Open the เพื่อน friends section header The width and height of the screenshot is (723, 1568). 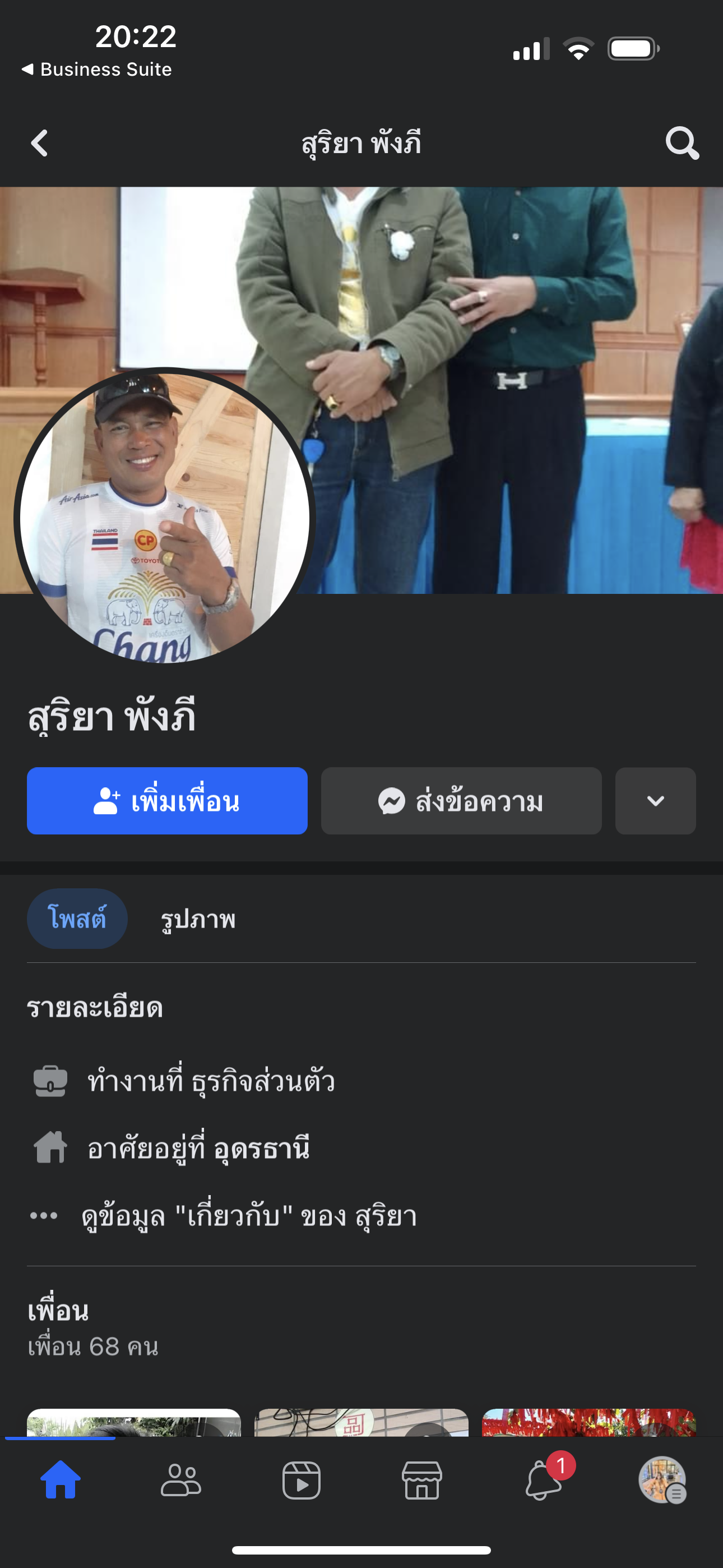(x=58, y=1310)
